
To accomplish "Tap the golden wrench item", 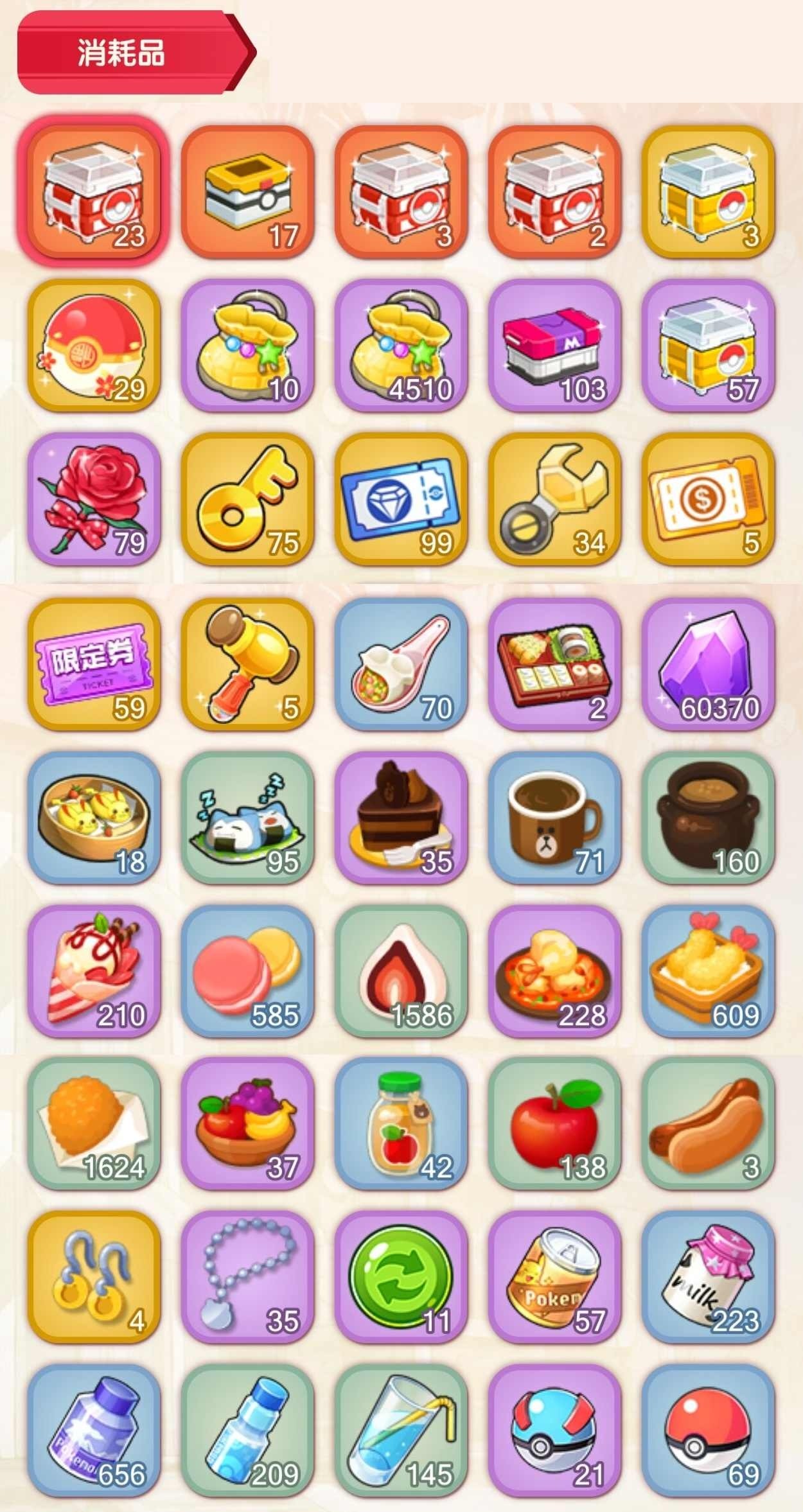I will pos(554,498).
